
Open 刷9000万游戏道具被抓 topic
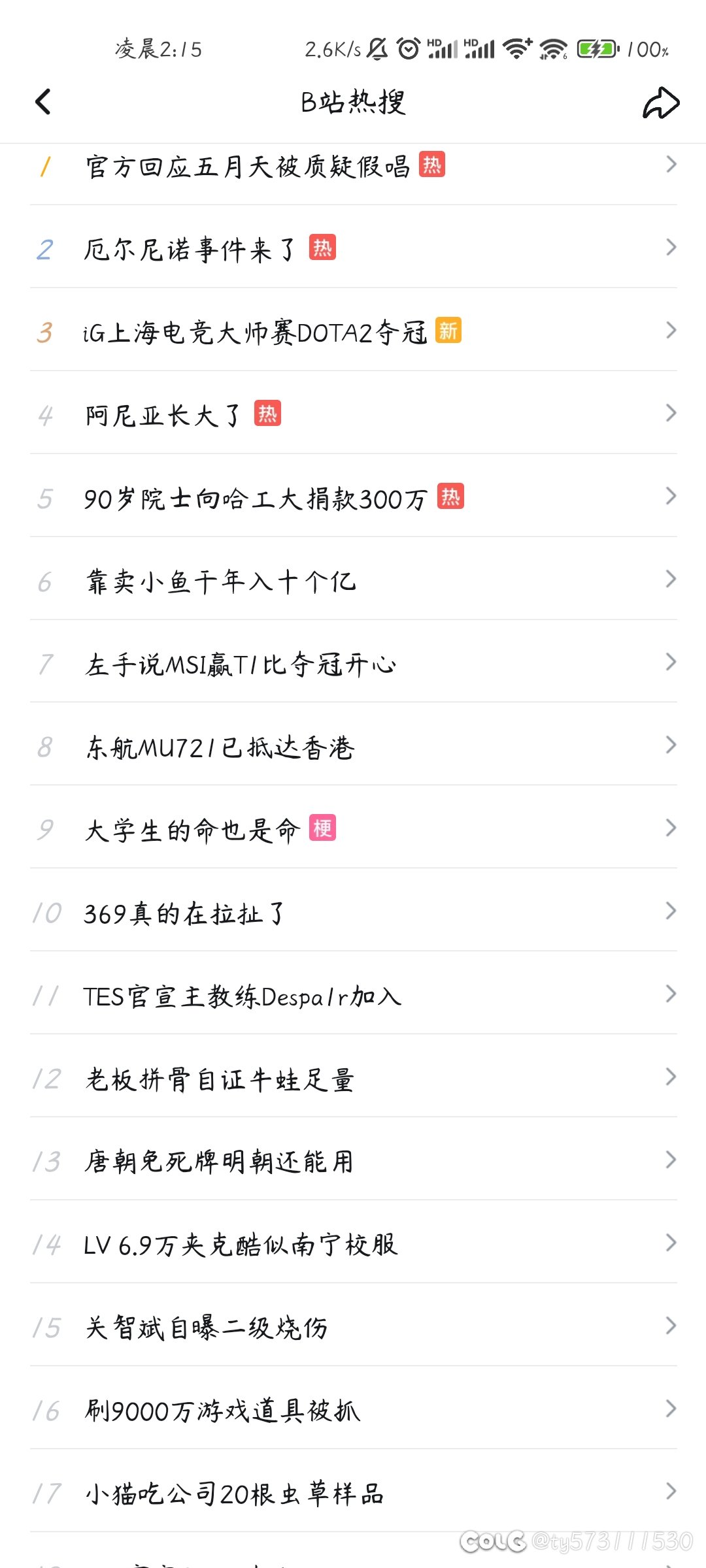pos(353,1409)
